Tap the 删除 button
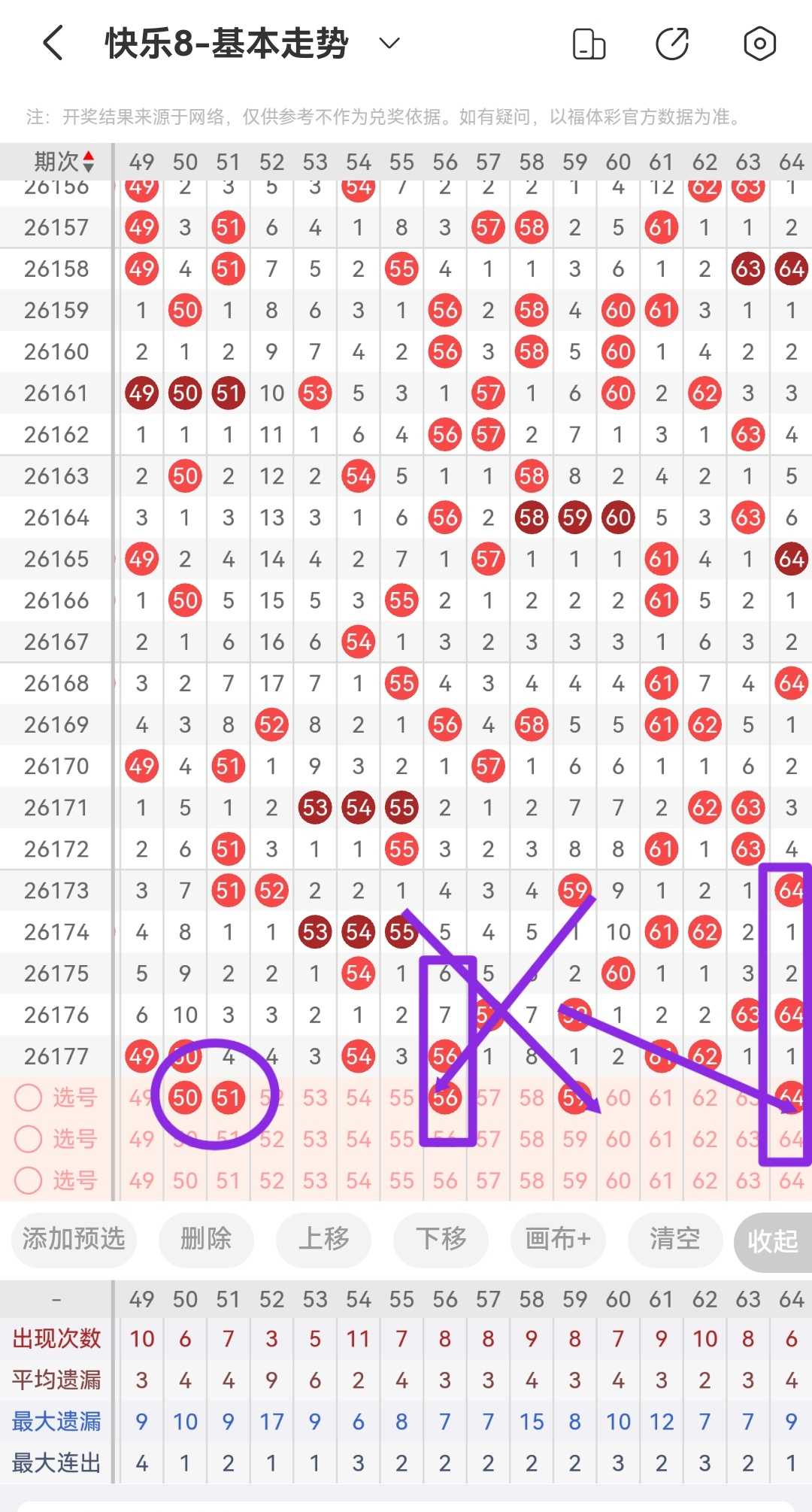Viewport: 812px width, 1512px height. pos(206,1238)
